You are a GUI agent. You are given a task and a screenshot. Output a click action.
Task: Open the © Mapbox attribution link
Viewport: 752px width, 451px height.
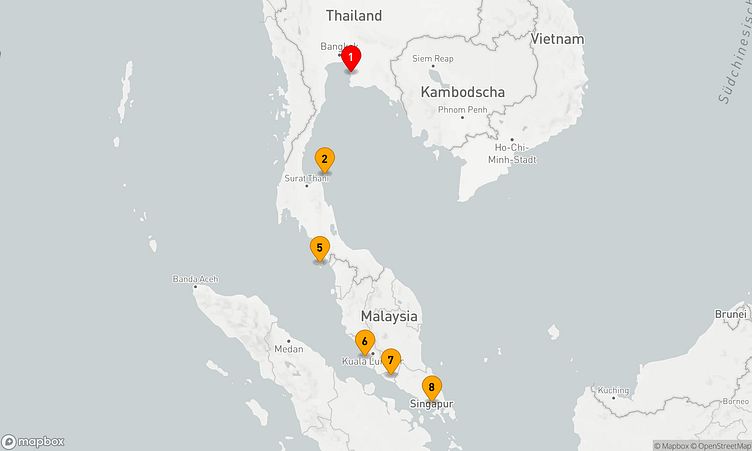click(671, 445)
